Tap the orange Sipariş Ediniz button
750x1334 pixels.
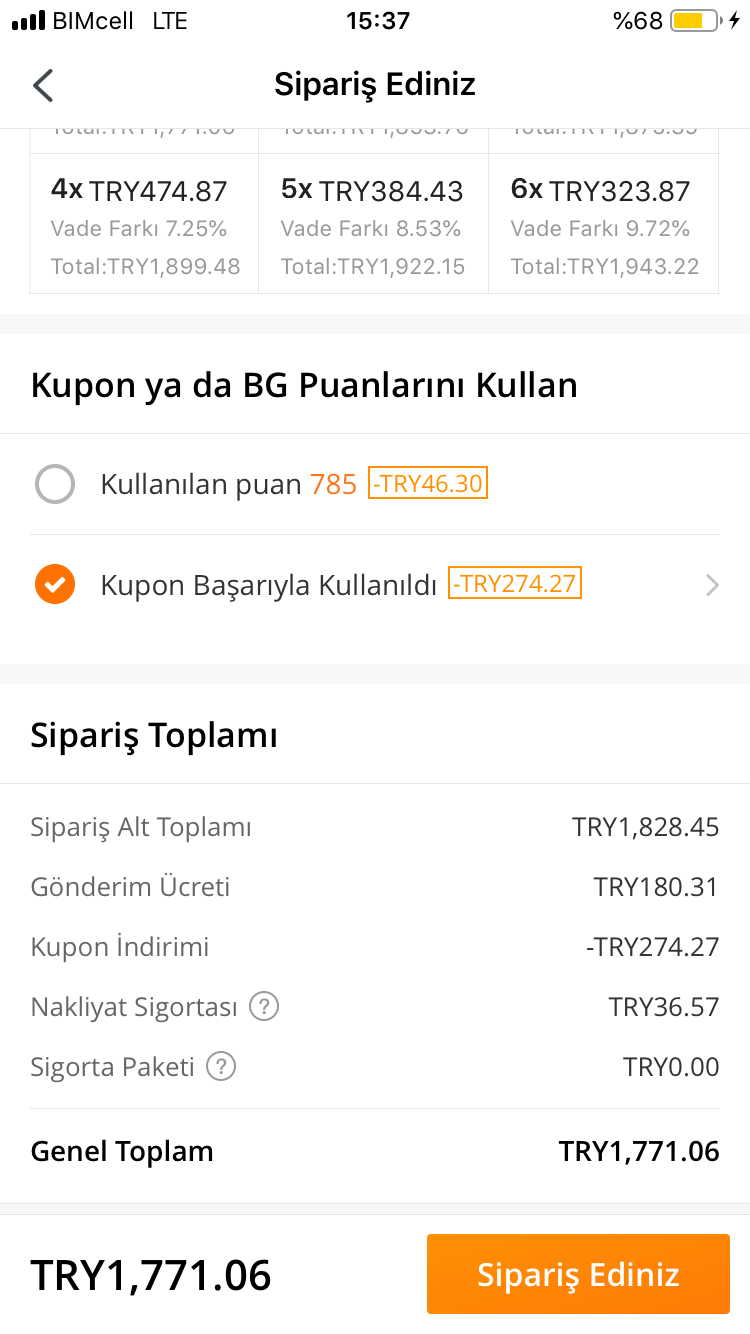[x=578, y=1274]
